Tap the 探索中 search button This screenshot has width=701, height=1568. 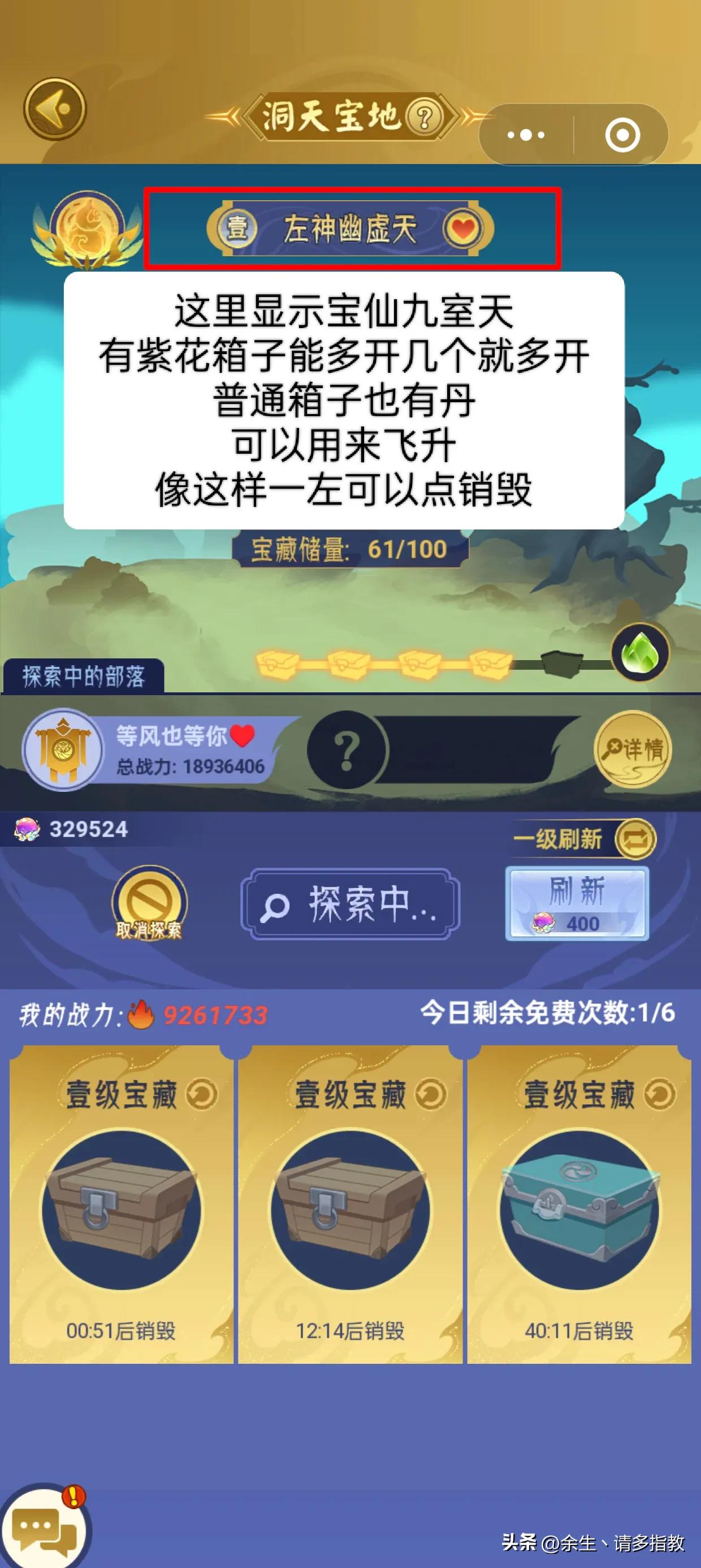[350, 904]
